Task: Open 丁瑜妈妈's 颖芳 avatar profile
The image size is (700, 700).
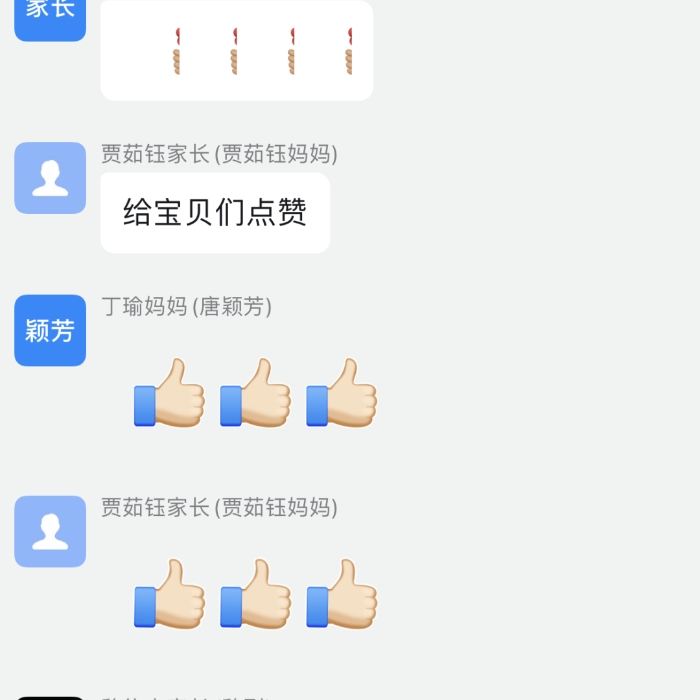Action: (x=50, y=330)
